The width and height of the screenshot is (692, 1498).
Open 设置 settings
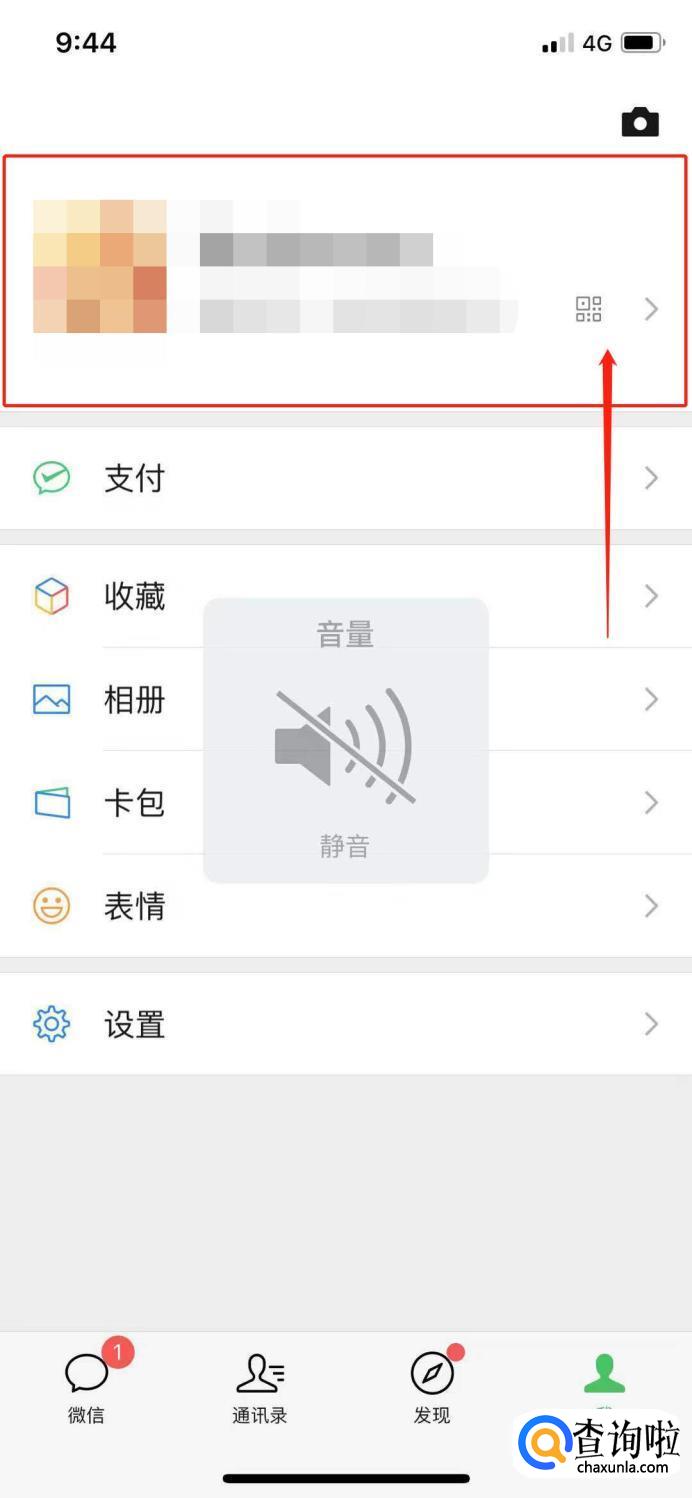[x=345, y=1024]
